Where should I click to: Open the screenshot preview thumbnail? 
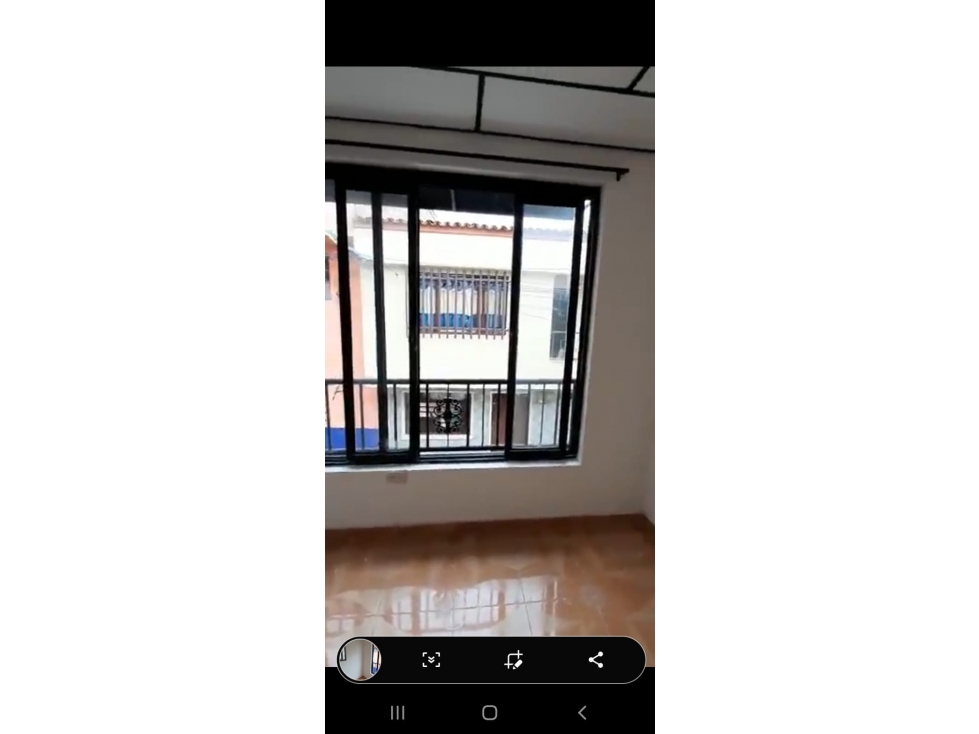[x=359, y=660]
